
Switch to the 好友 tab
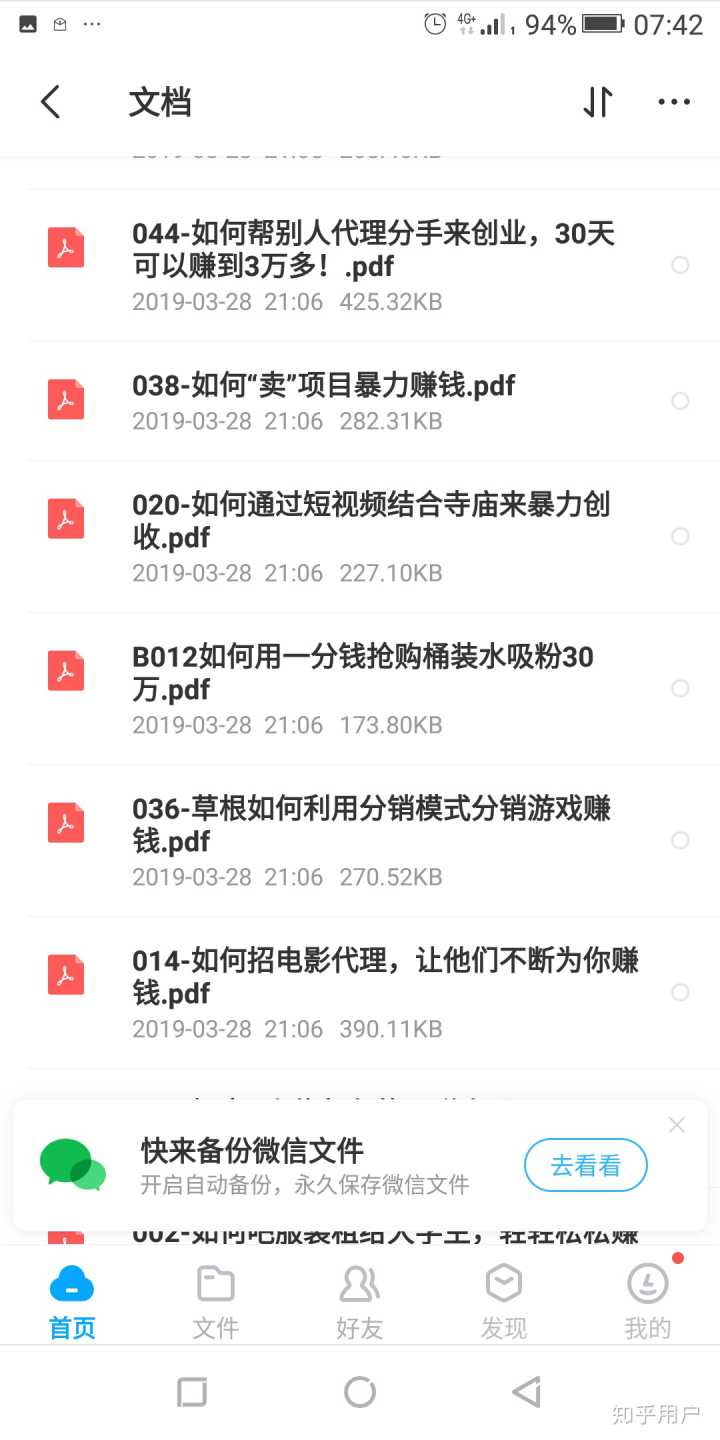click(x=360, y=1300)
